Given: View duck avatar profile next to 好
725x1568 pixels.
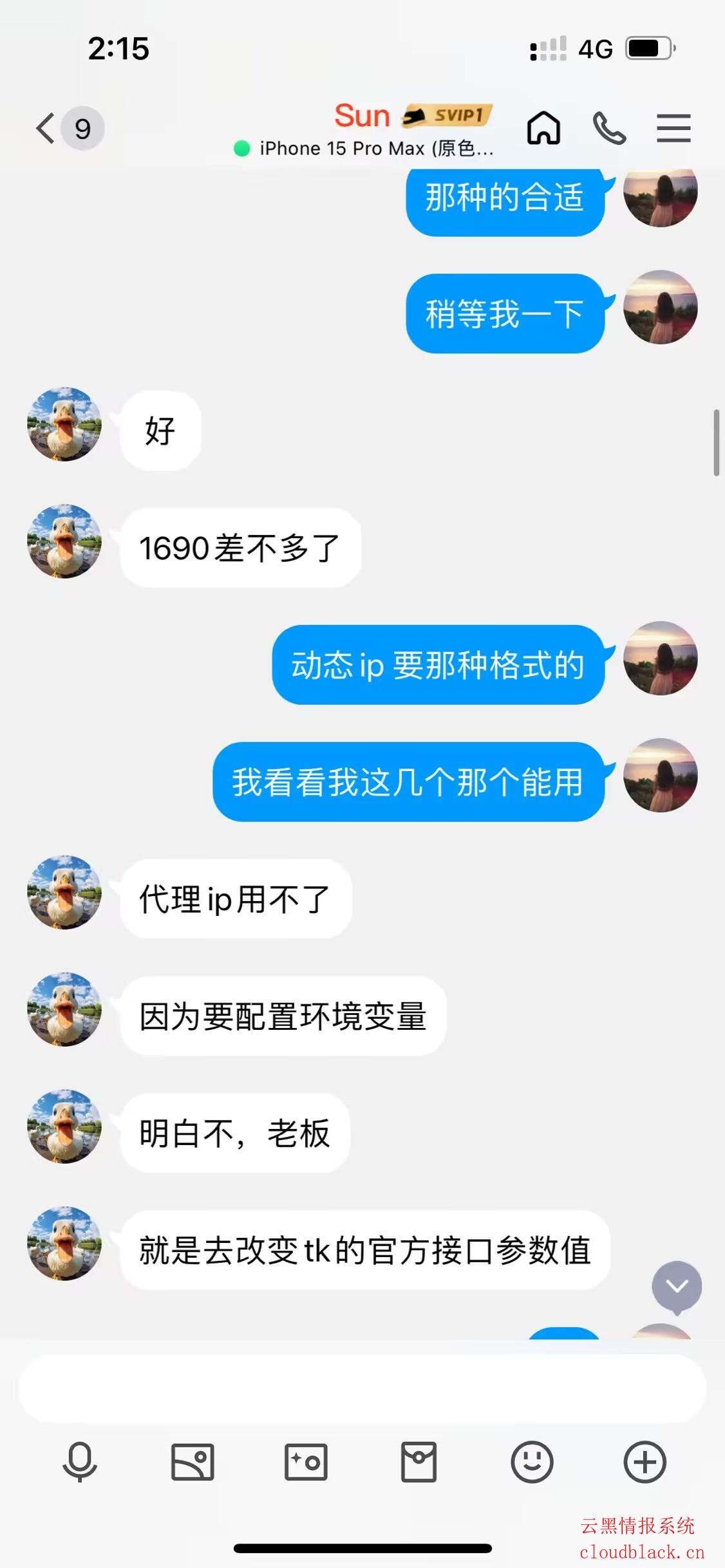Looking at the screenshot, I should tap(64, 424).
